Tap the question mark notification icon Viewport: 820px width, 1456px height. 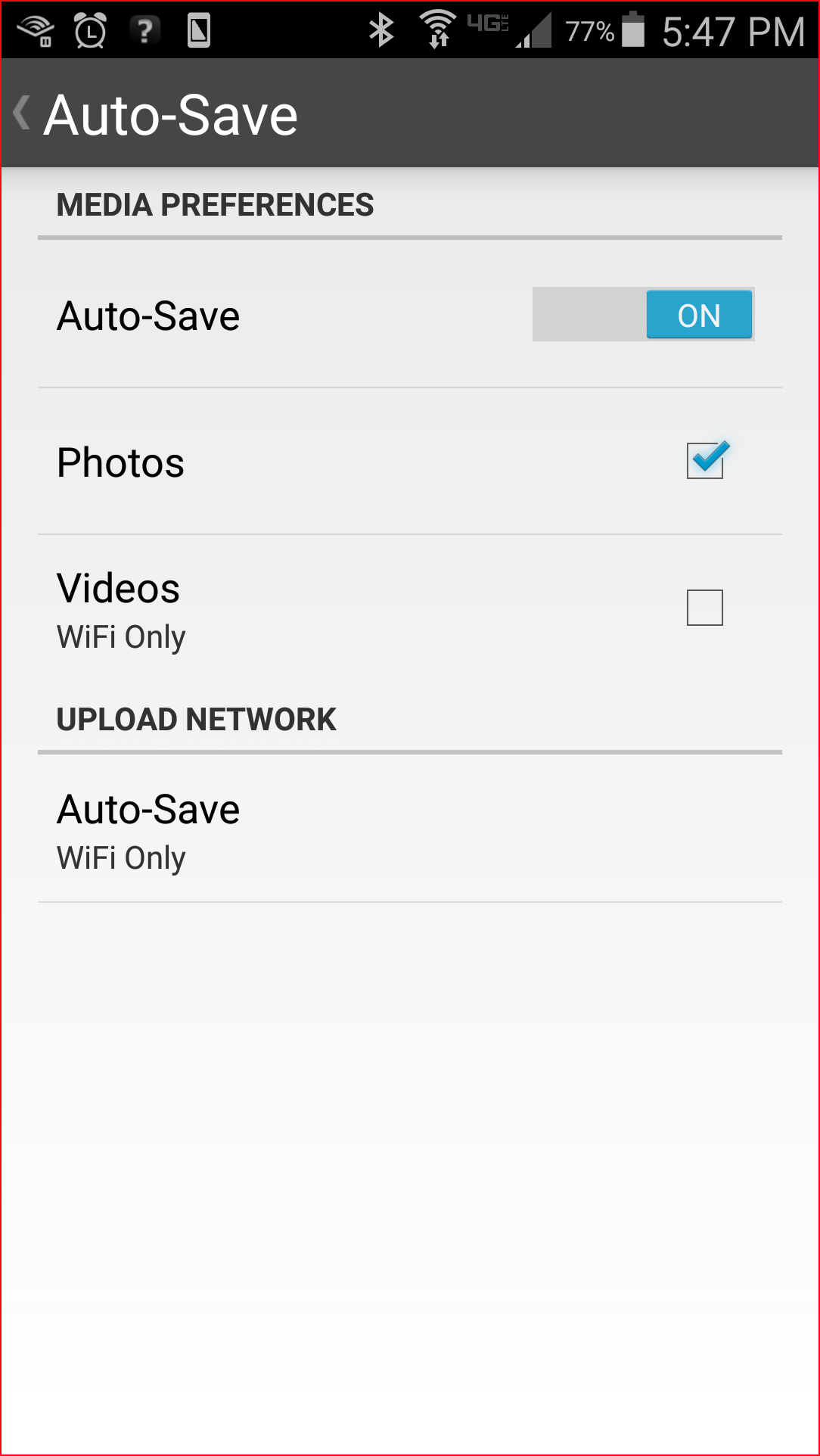pos(144,30)
